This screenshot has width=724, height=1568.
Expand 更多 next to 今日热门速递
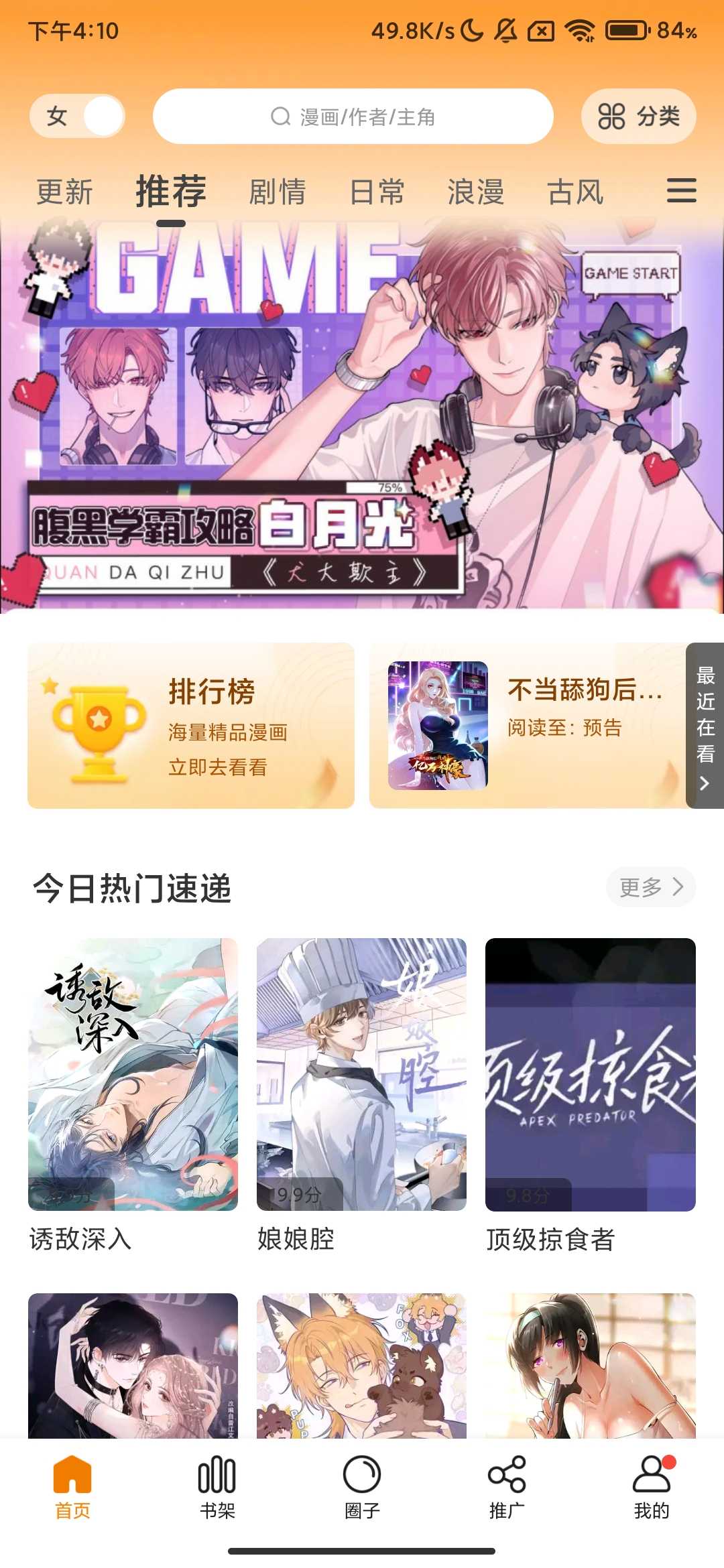[x=650, y=887]
